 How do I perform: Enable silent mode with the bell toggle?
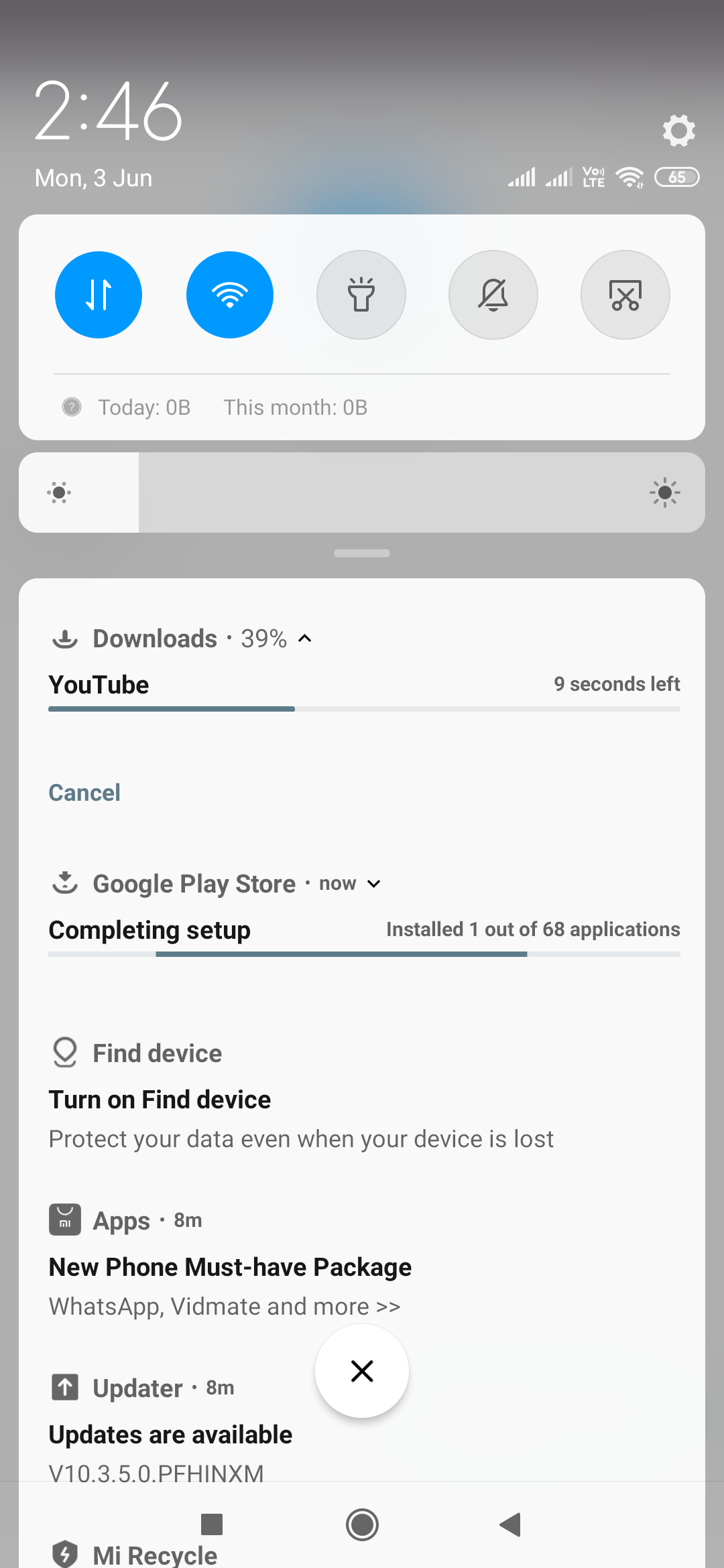click(493, 295)
